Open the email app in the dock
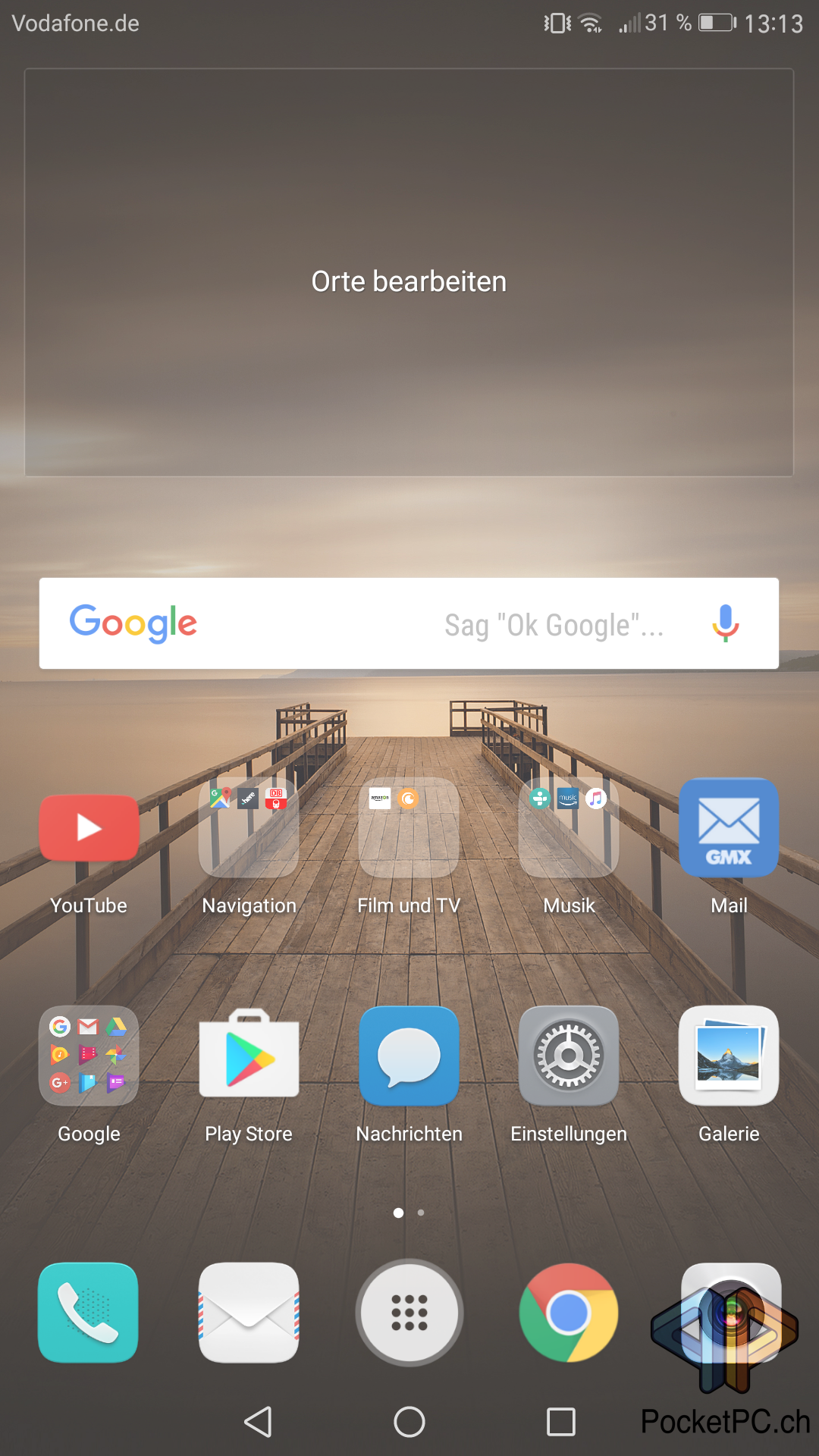 coord(249,1313)
